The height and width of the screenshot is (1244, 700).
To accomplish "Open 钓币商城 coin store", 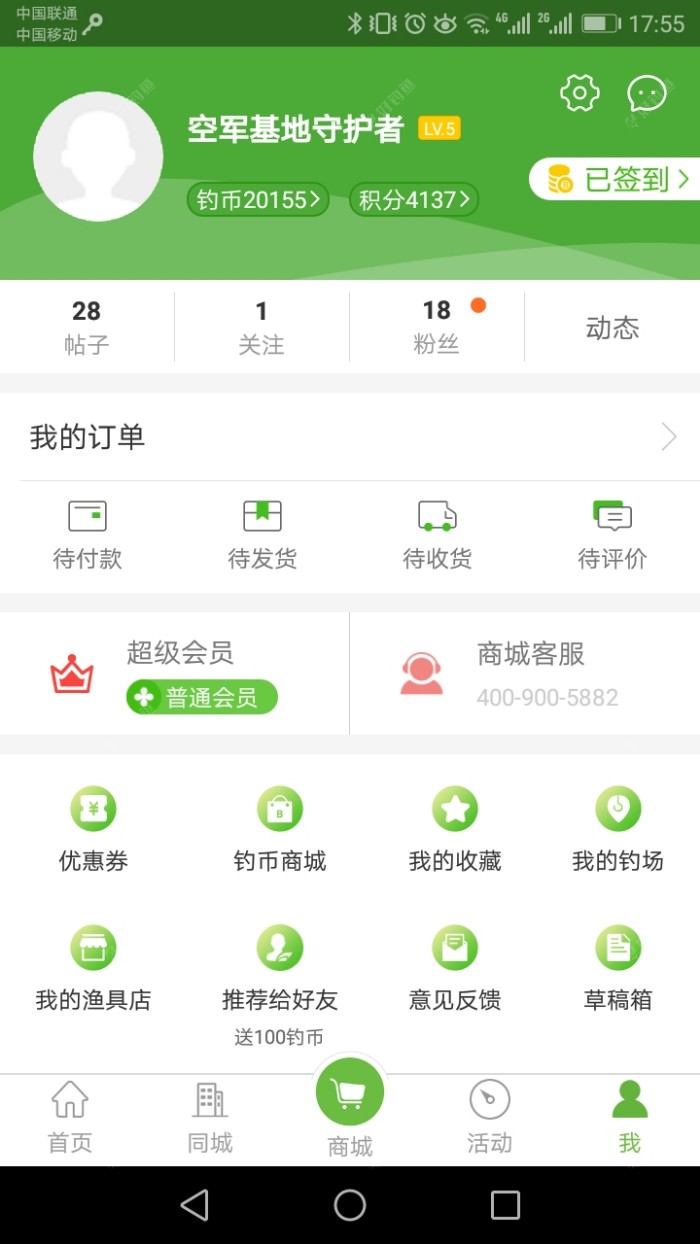I will tap(280, 830).
